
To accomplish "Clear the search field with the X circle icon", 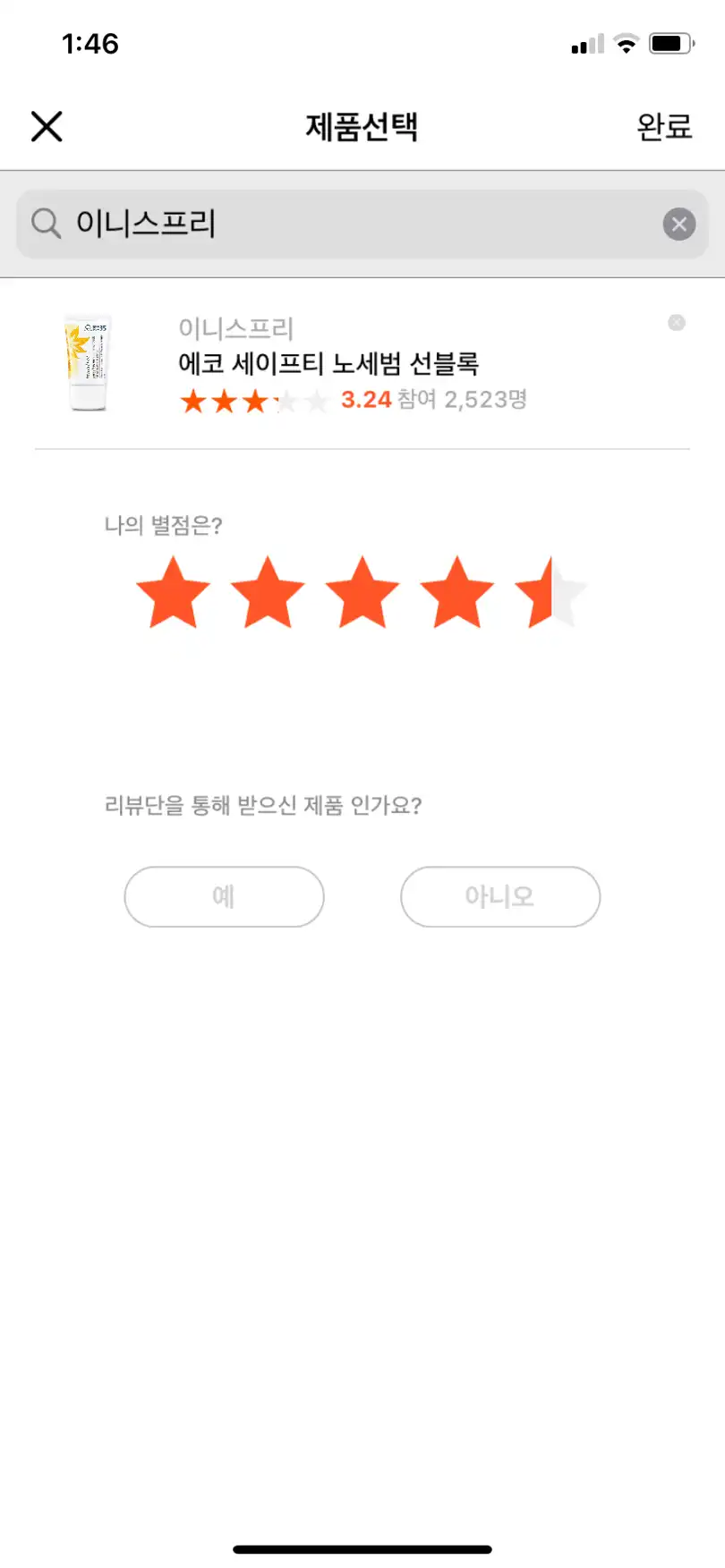I will click(x=678, y=224).
